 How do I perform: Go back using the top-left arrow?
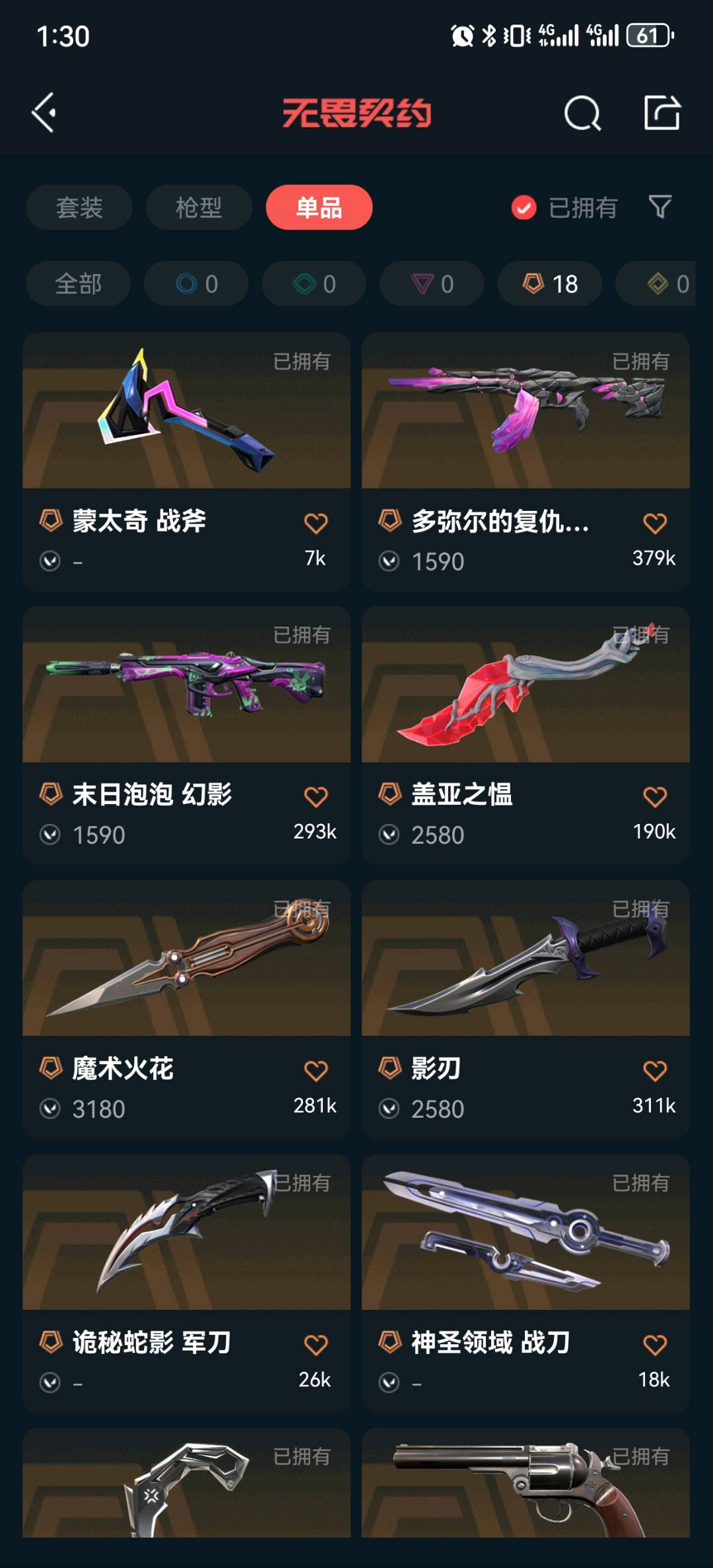click(x=44, y=113)
